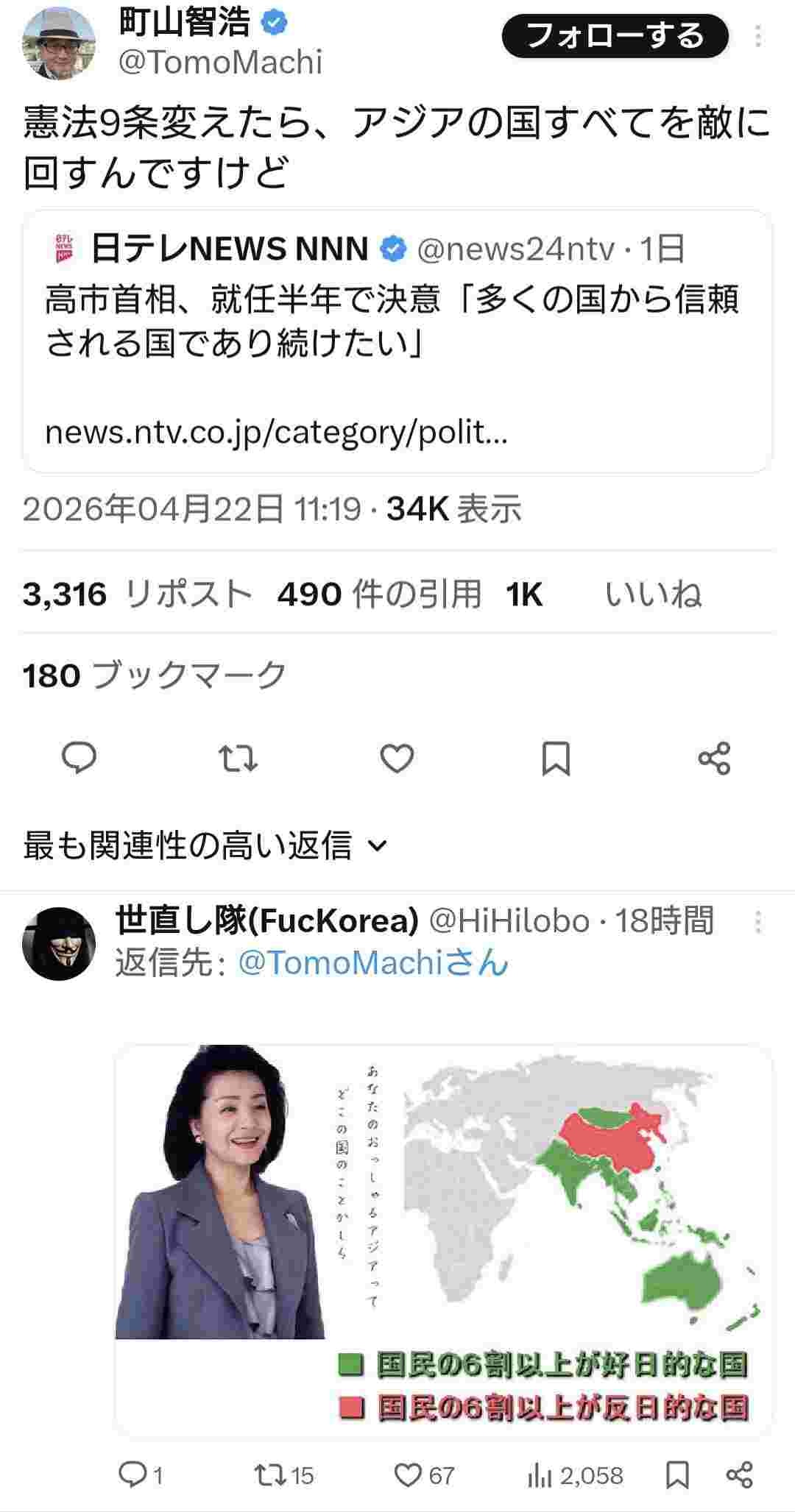View the 3,316 リポスト list
The width and height of the screenshot is (795, 1512).
point(137,594)
